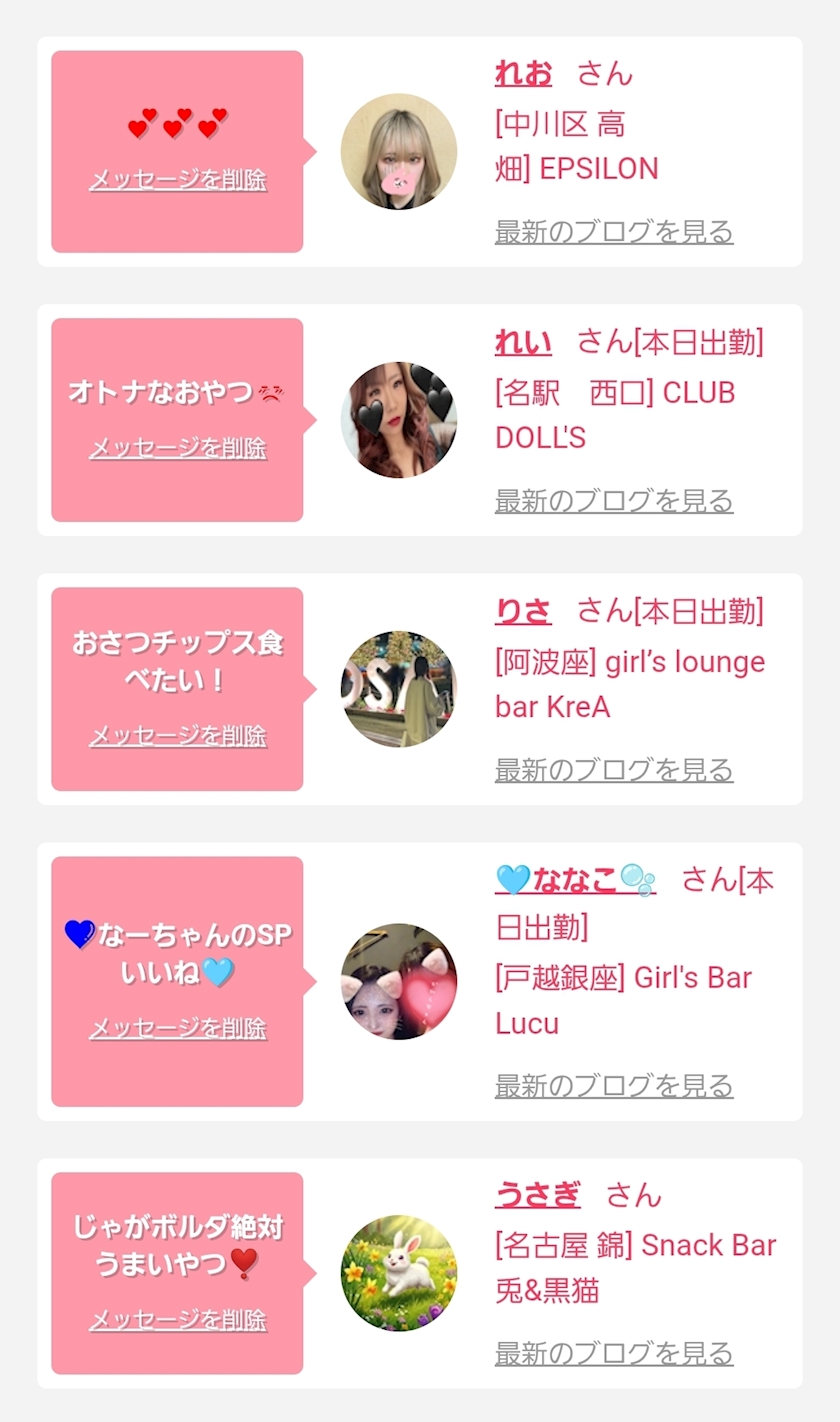Screen dimensions: 840x1422
Task: Delete the なーちゃんのSPいいね message
Action: click(178, 1028)
